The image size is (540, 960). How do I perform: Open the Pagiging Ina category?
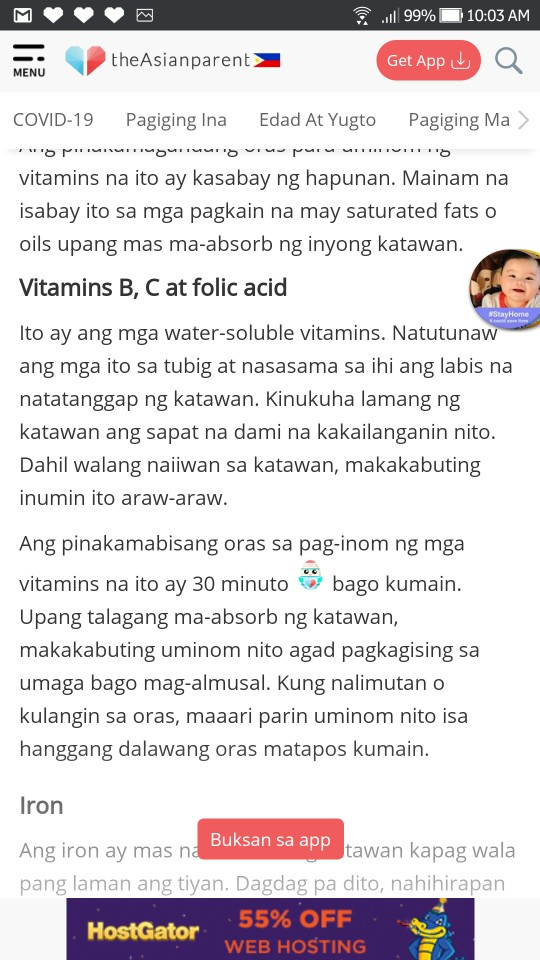click(x=176, y=120)
